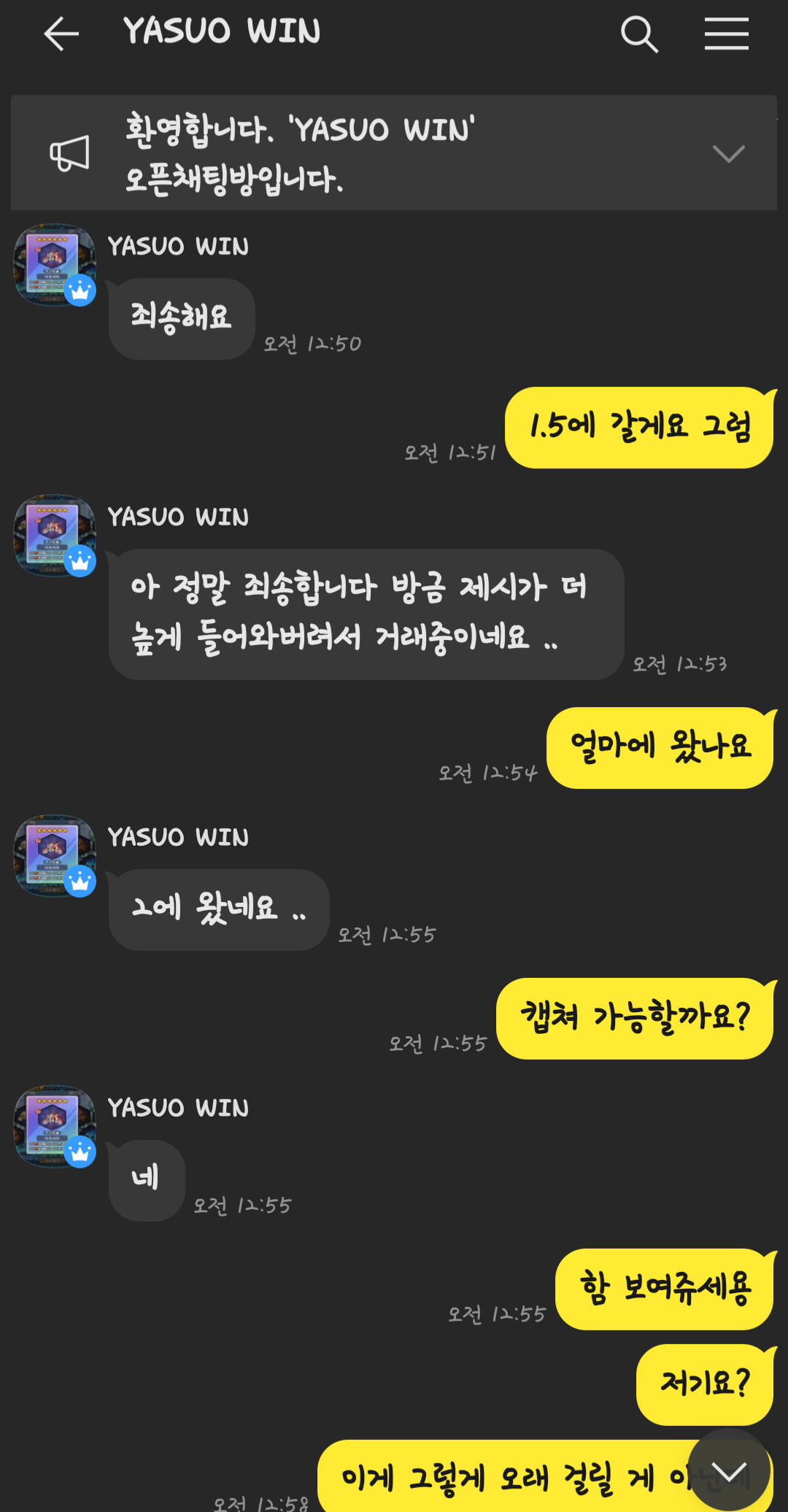This screenshot has height=1512, width=788.
Task: Search within this chat room
Action: (x=639, y=34)
